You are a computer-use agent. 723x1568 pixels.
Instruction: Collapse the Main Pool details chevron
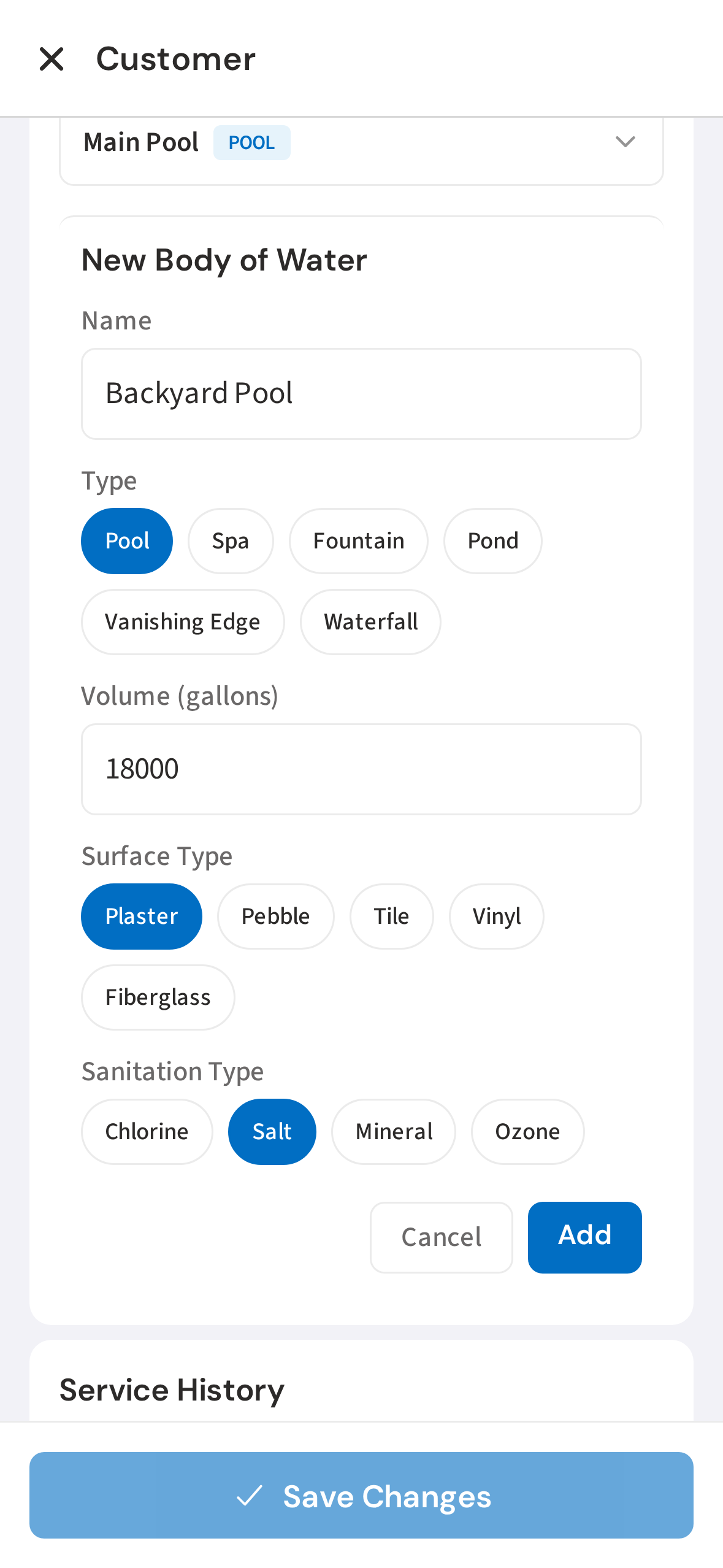coord(624,142)
